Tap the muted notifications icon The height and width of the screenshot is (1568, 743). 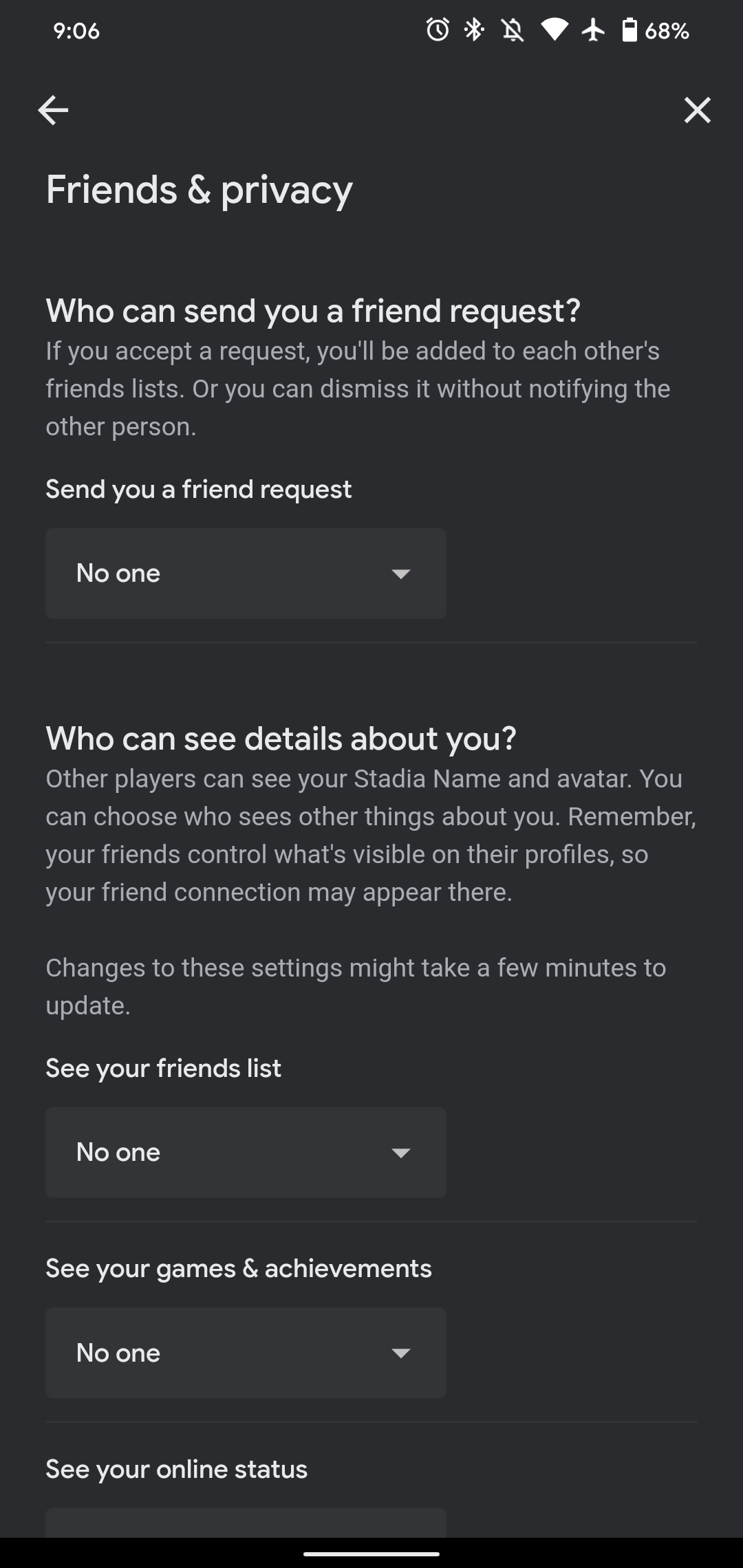coord(512,29)
